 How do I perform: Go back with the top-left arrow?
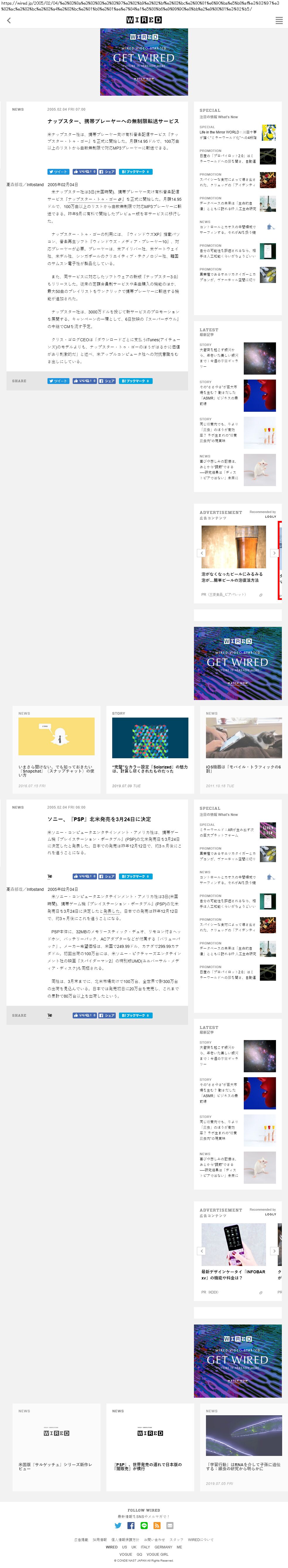(x=8, y=21)
